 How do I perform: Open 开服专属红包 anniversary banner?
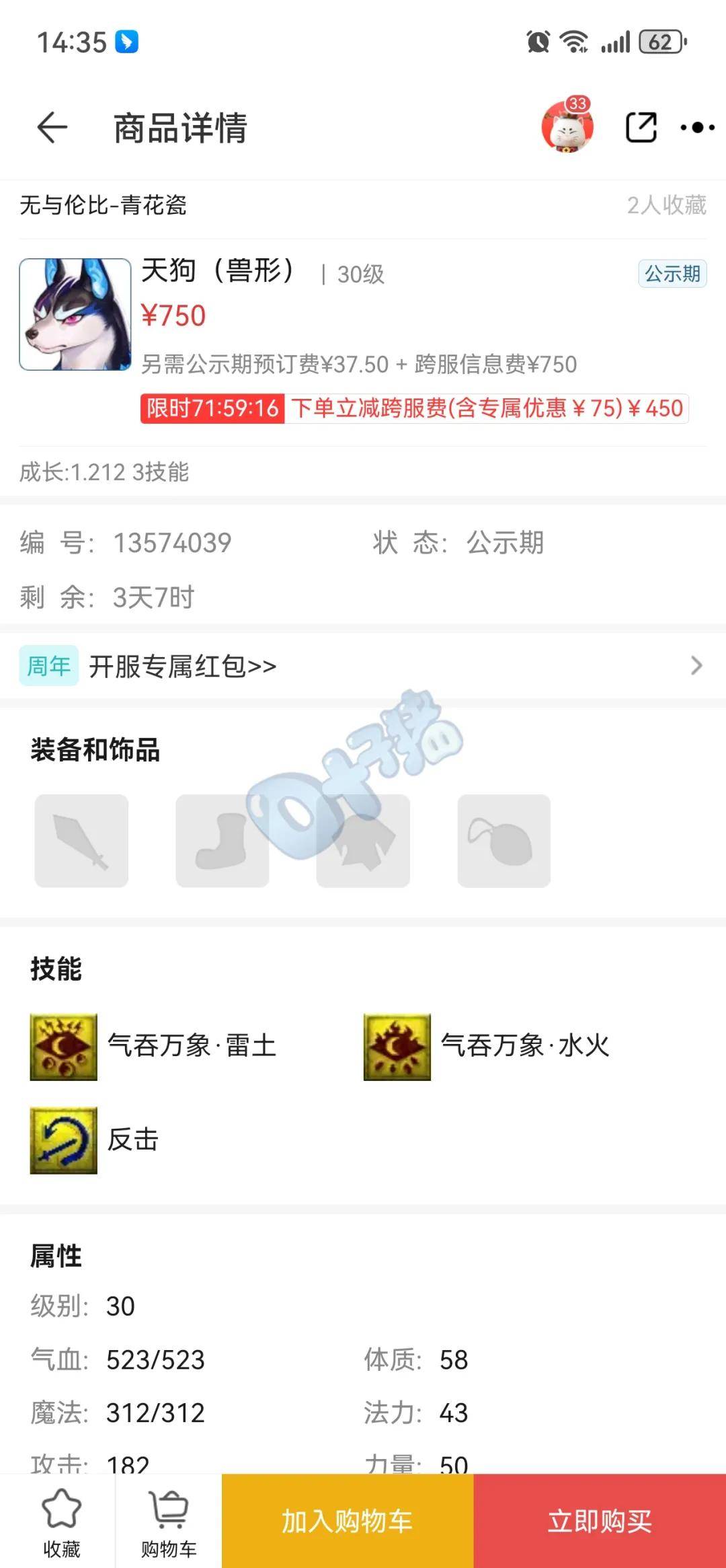click(x=363, y=666)
